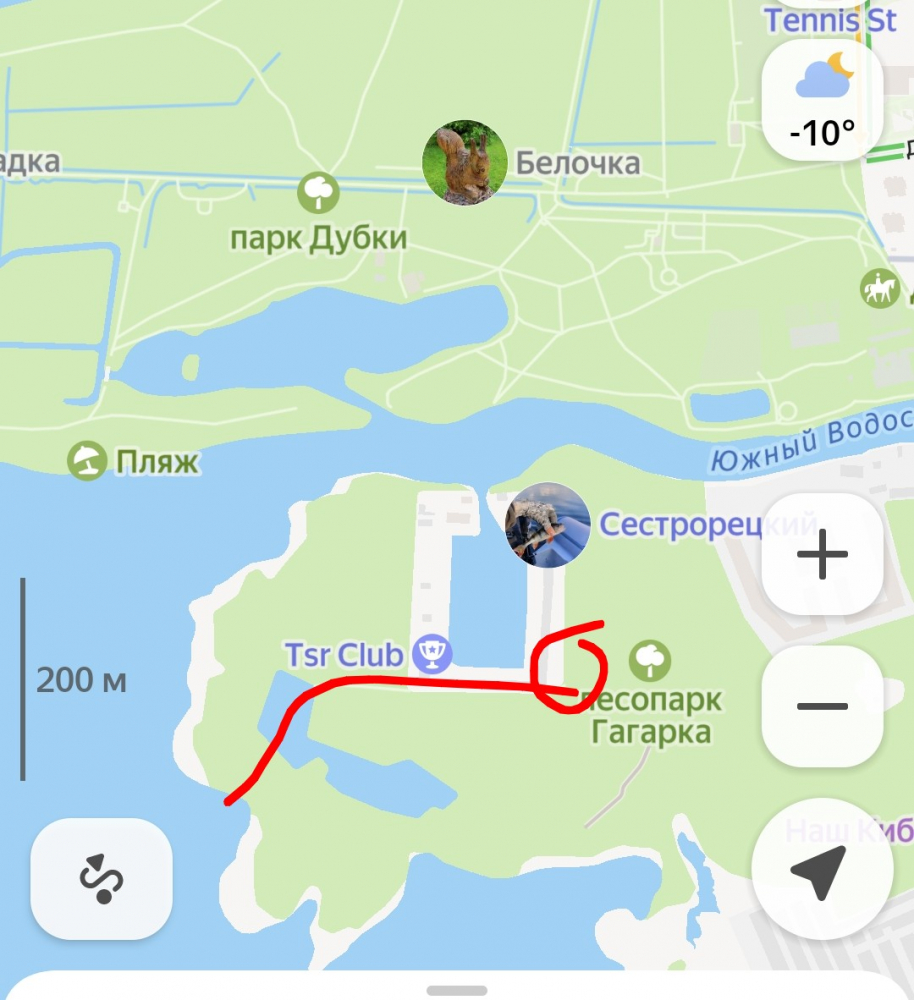Image resolution: width=914 pixels, height=1000 pixels.
Task: Open the route builder button
Action: coord(101,879)
